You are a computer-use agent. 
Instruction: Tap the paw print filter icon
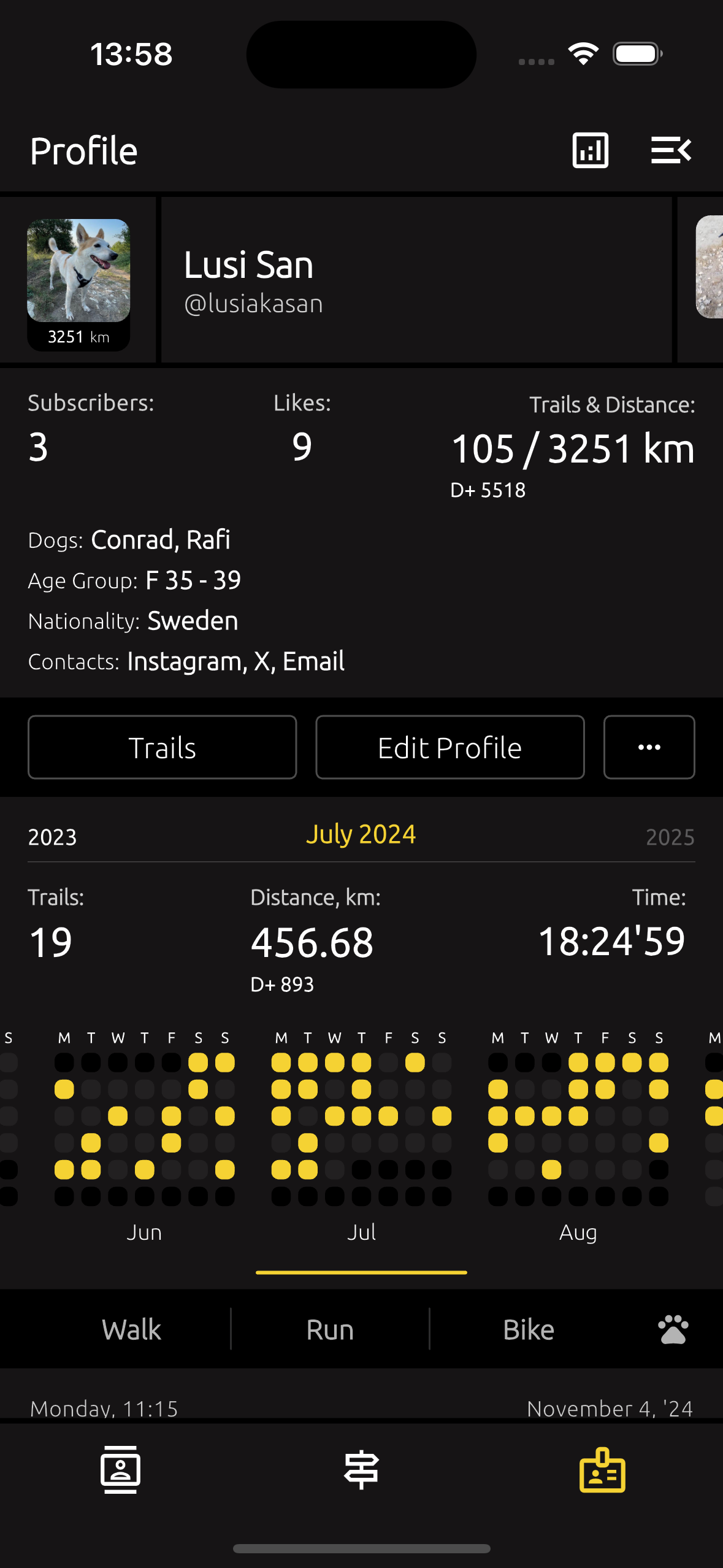tap(673, 1330)
